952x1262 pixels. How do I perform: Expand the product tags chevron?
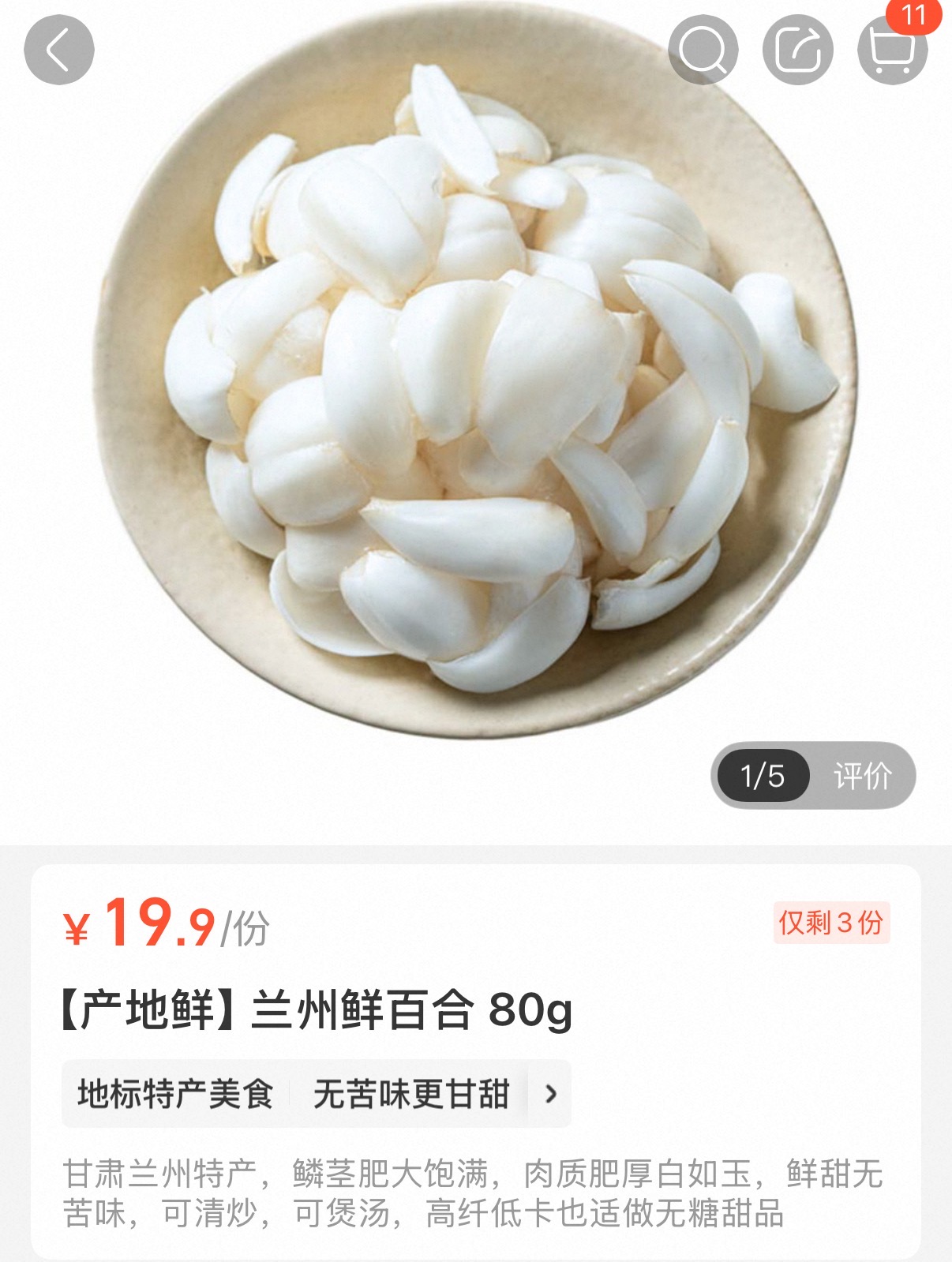[x=551, y=1094]
